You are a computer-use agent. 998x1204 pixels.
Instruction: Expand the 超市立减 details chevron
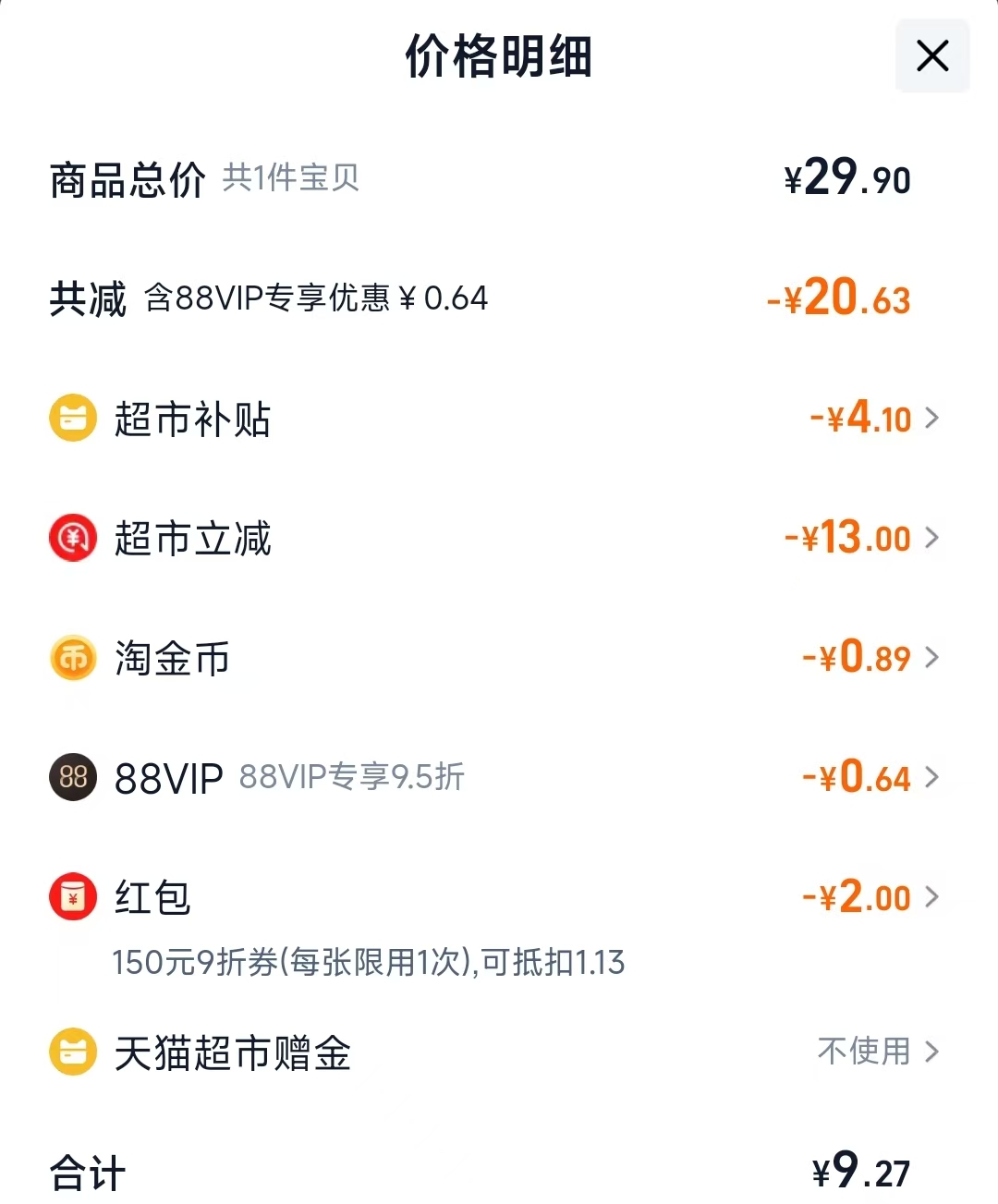pos(934,538)
